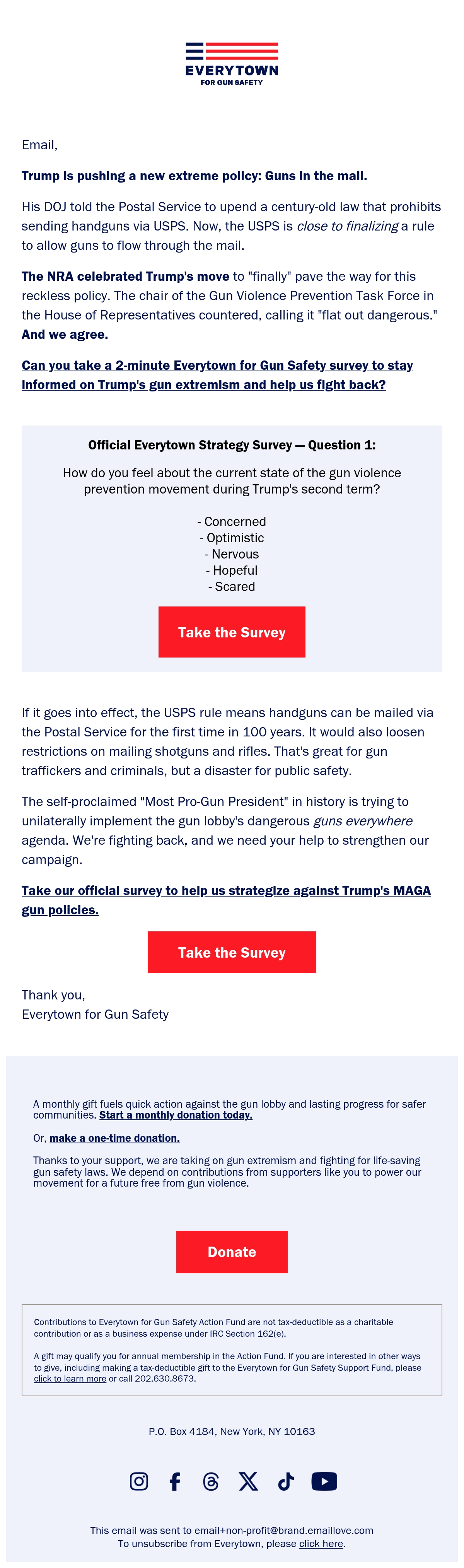
Task: Make a one-time donation
Action: 114,1138
